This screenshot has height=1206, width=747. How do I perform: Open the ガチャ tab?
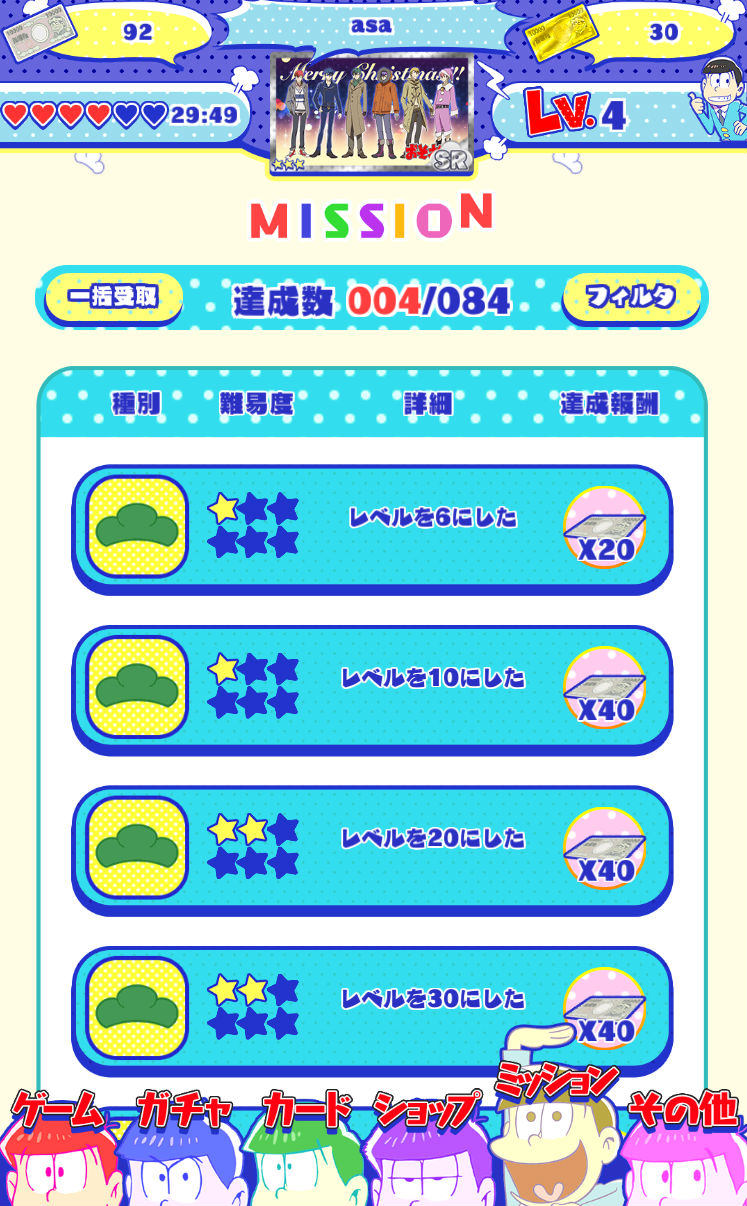184,1147
